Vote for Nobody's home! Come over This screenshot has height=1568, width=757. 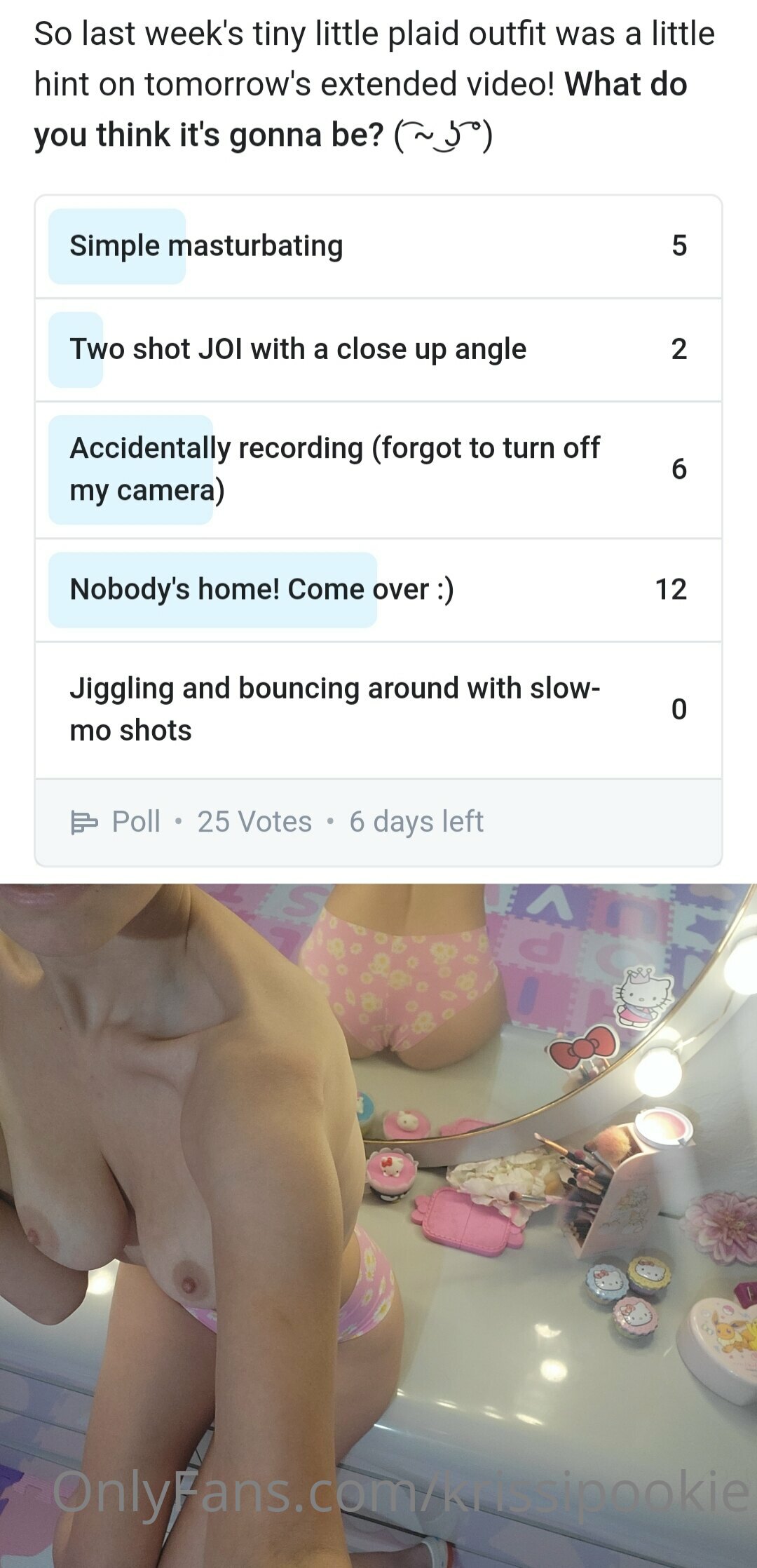point(378,590)
